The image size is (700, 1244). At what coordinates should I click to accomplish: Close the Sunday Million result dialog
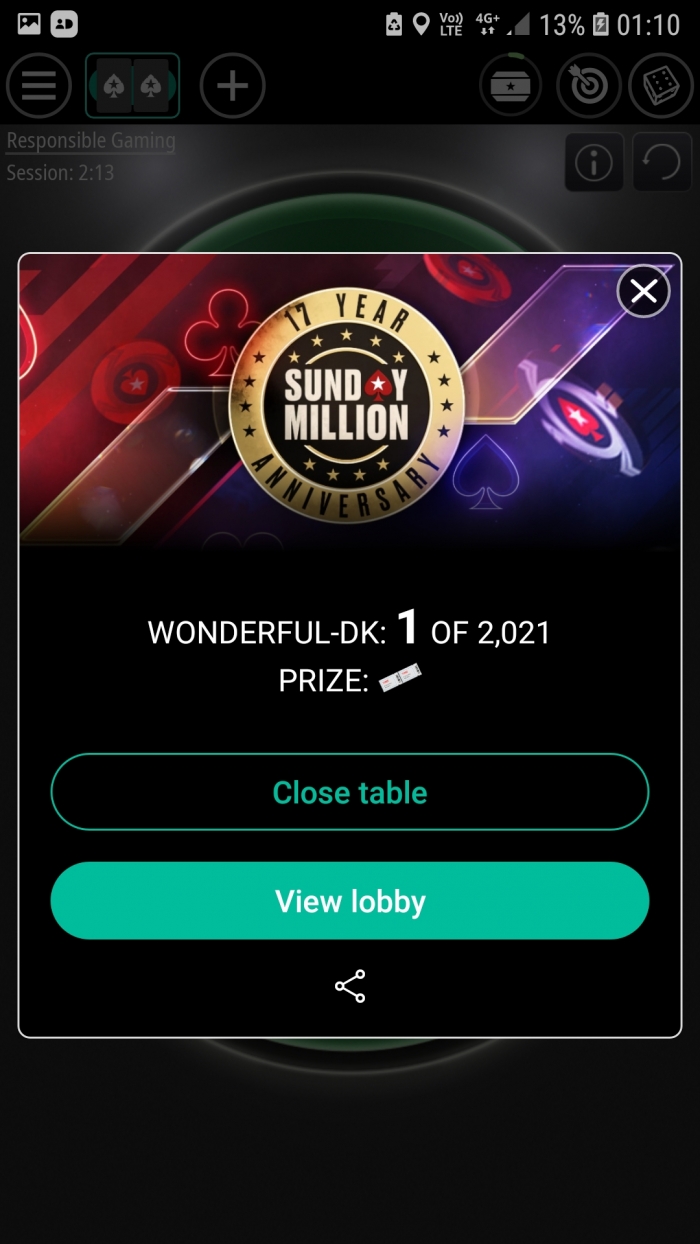pyautogui.click(x=643, y=291)
